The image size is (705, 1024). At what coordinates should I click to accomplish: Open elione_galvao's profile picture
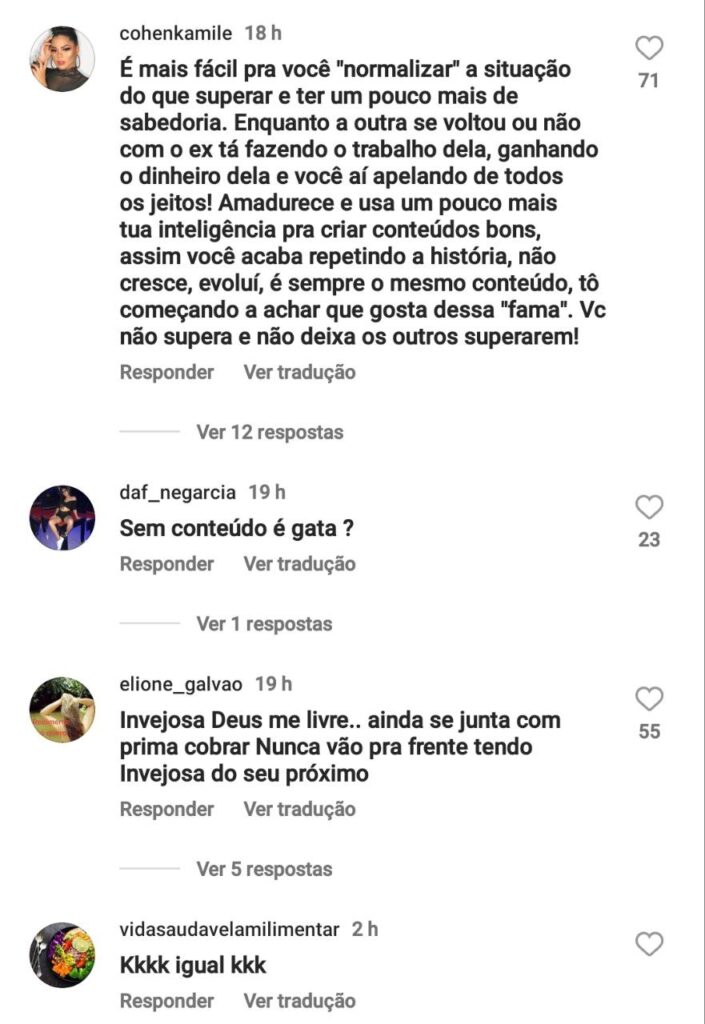click(62, 709)
